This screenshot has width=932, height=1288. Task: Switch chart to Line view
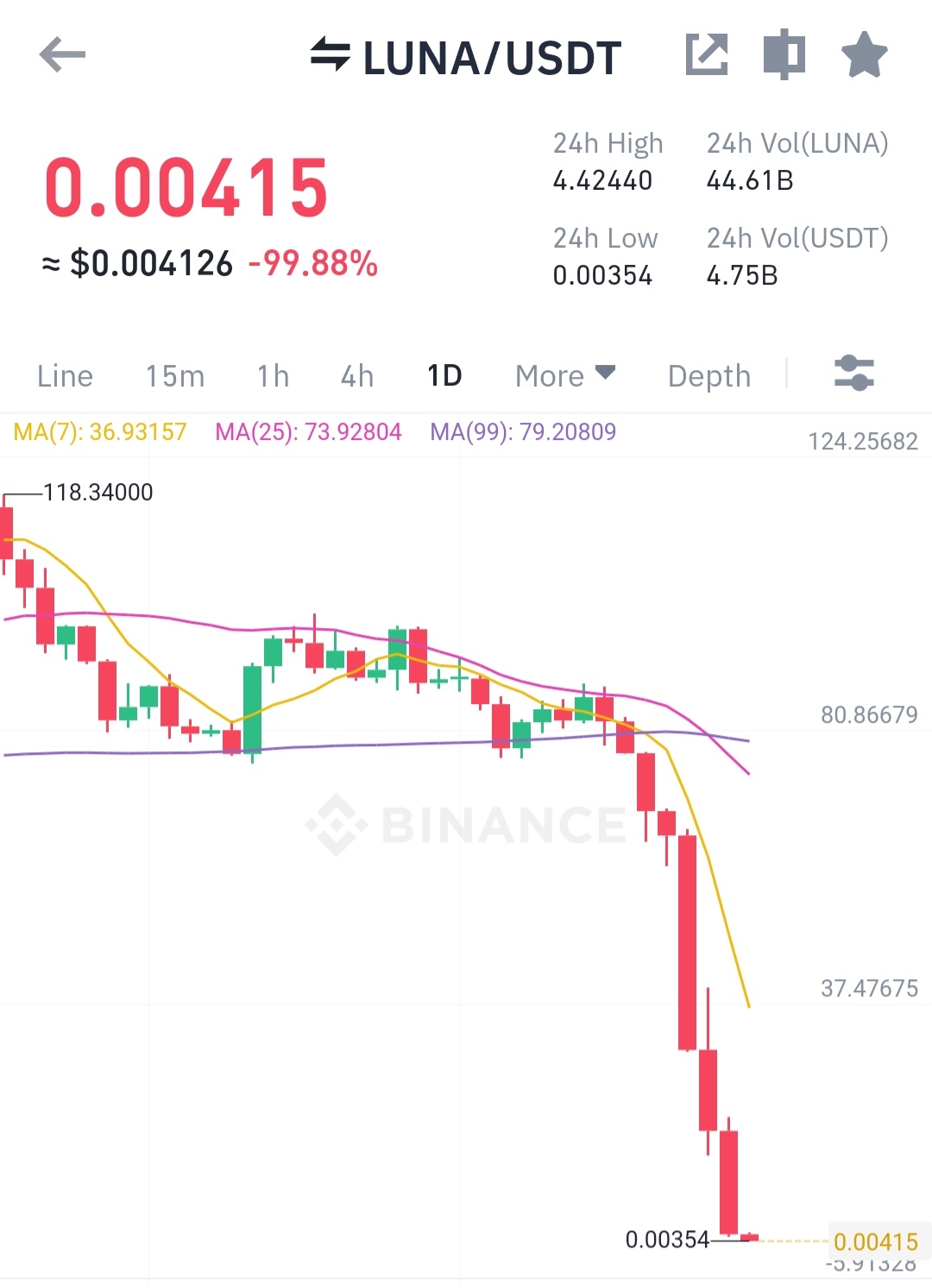pyautogui.click(x=65, y=376)
